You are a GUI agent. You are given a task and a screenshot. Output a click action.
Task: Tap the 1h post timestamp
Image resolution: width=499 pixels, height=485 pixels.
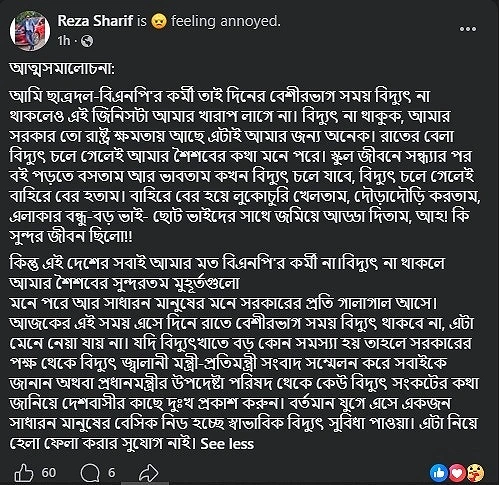pos(63,41)
